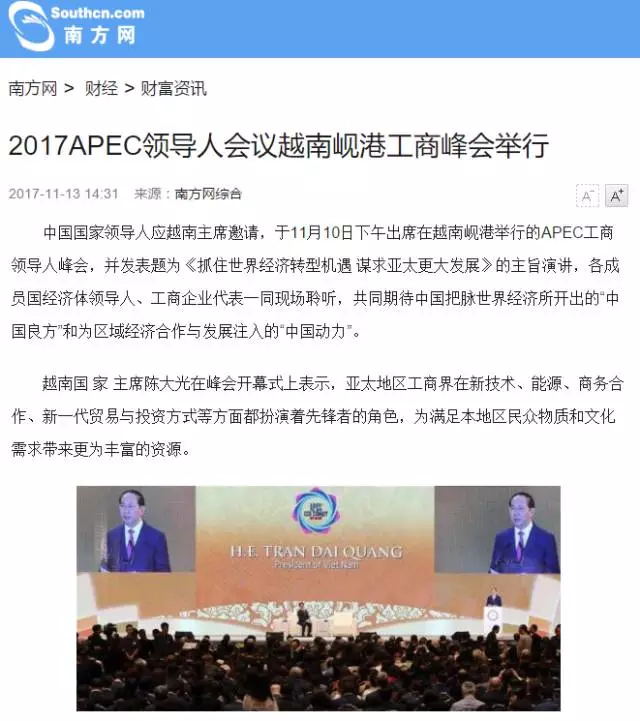Decrease article font size with A- button

pos(587,195)
